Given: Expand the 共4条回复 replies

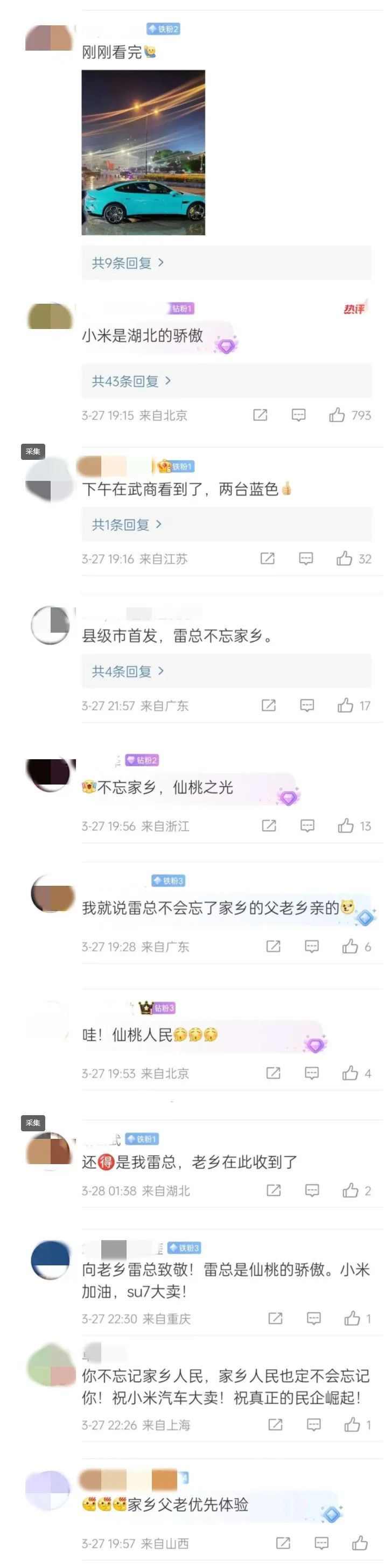Looking at the screenshot, I should 127,671.
